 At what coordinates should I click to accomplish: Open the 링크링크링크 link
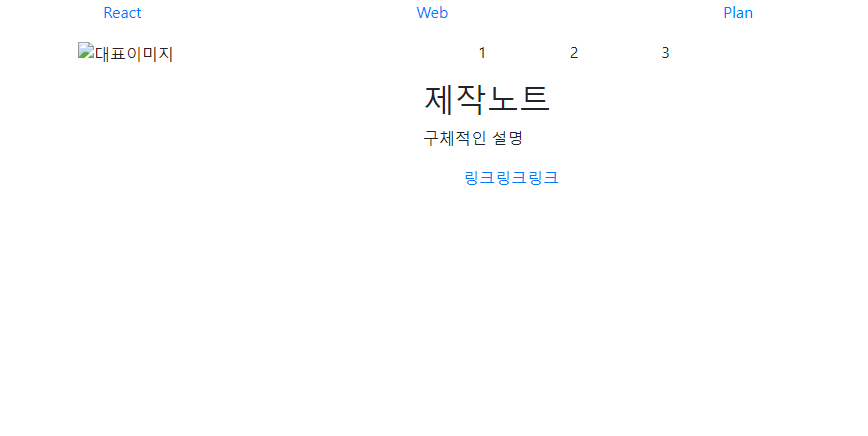click(511, 178)
